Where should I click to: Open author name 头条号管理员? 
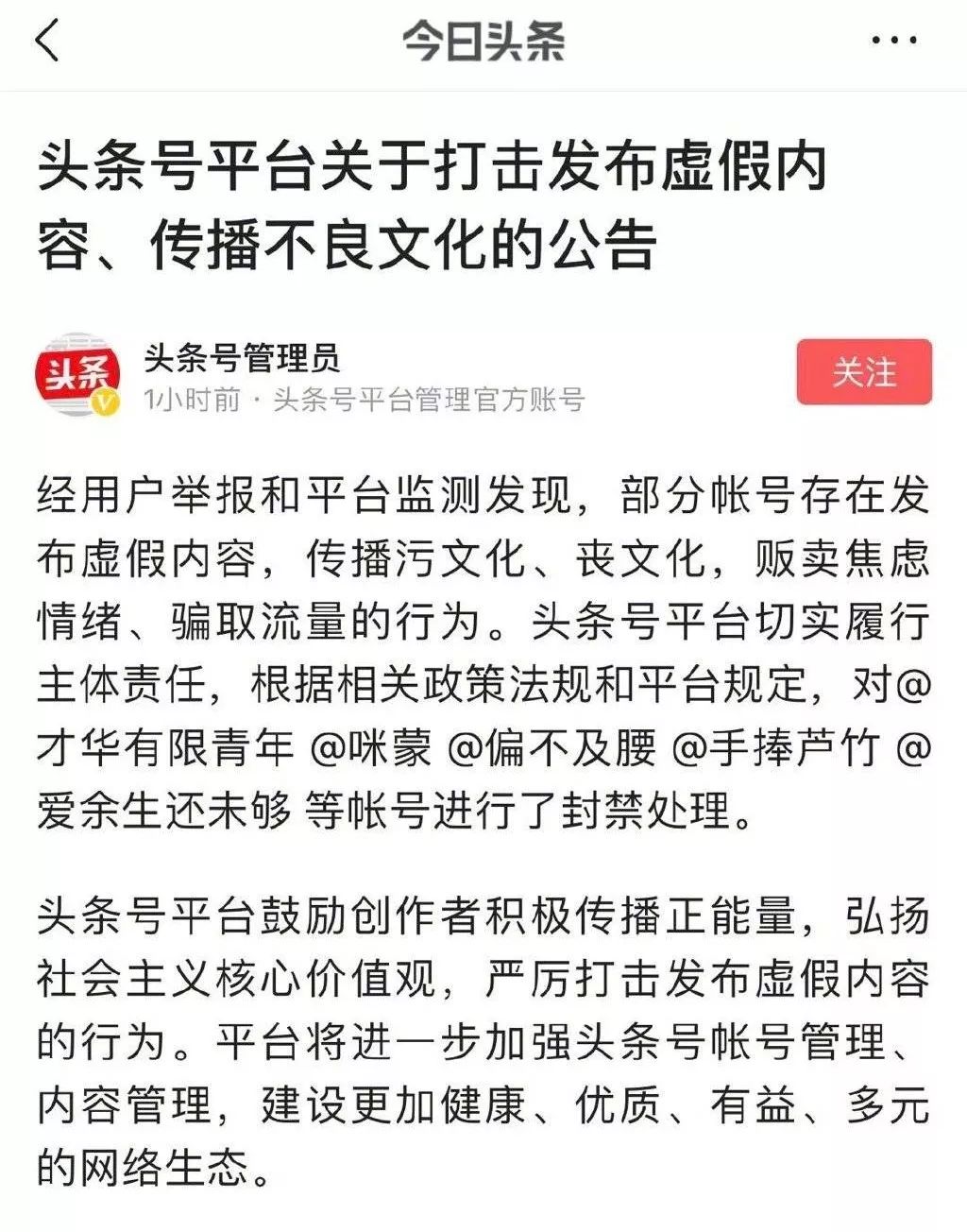(242, 357)
